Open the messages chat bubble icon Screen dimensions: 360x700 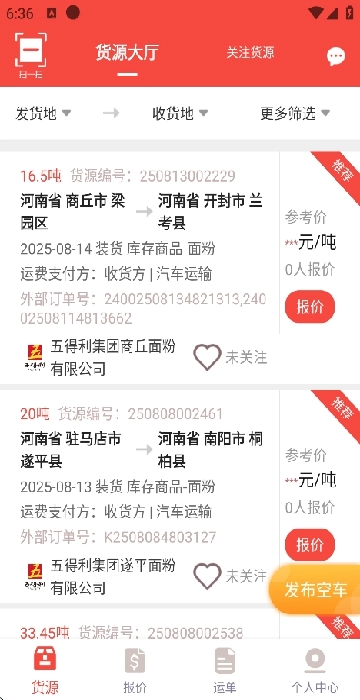point(336,56)
